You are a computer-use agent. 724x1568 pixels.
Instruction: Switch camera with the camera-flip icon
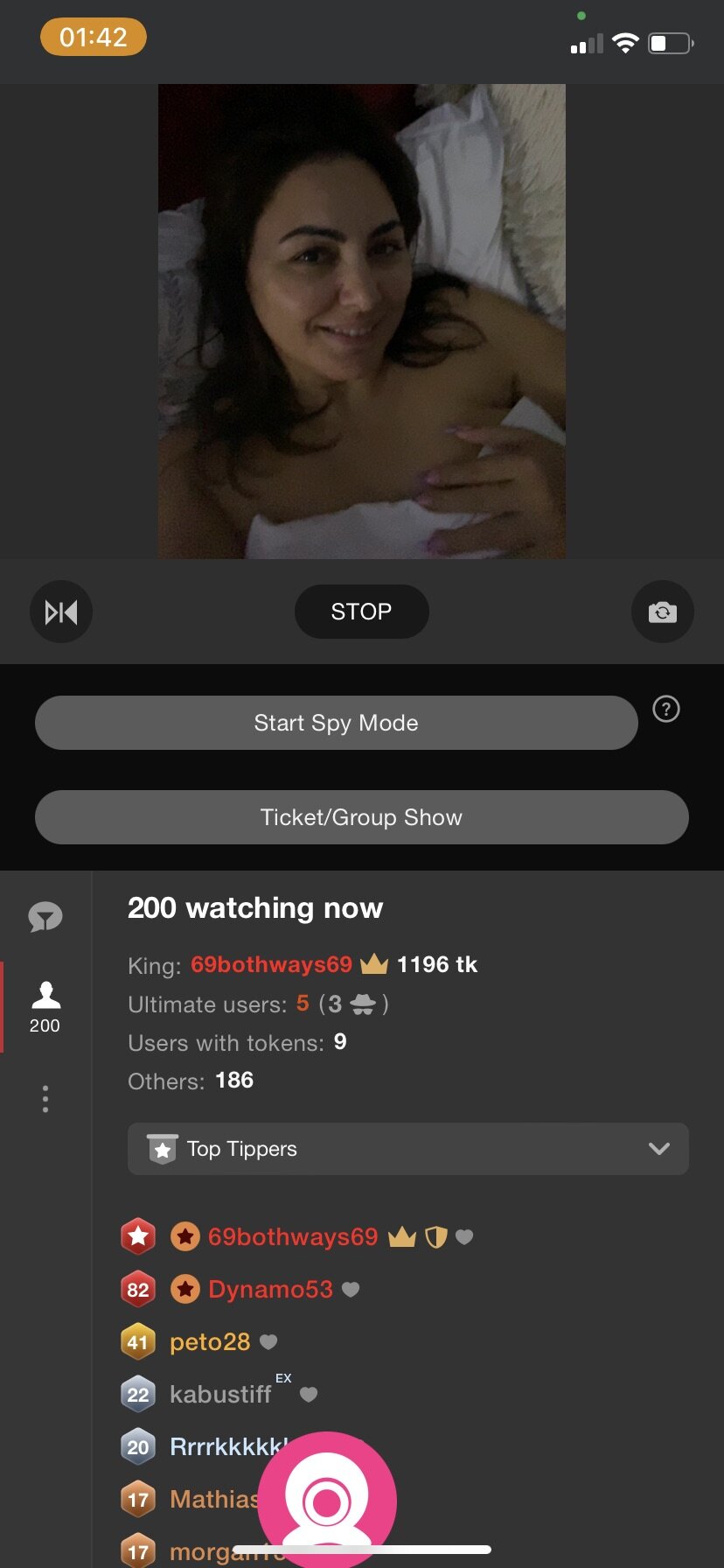coord(662,612)
